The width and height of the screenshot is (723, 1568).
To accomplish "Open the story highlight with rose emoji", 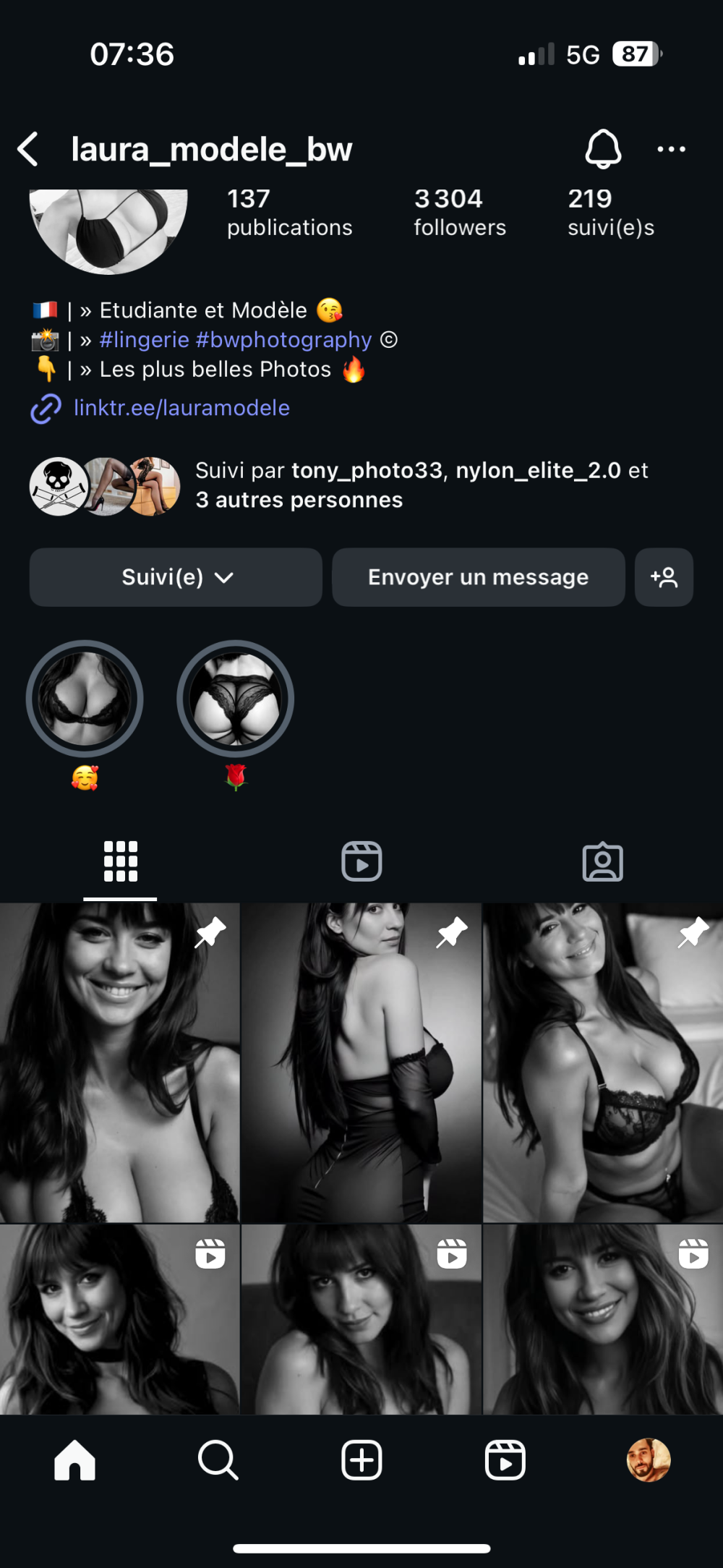I will [x=235, y=699].
